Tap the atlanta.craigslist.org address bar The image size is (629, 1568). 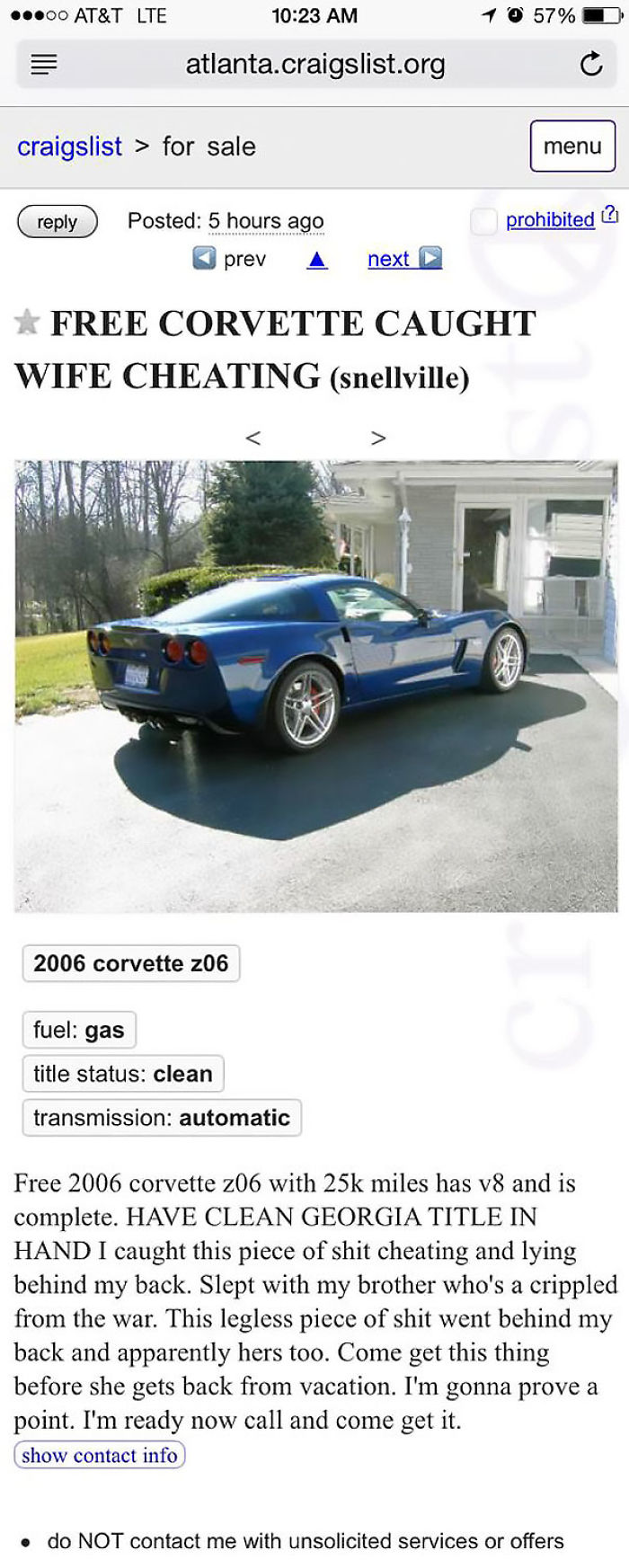pyautogui.click(x=314, y=65)
